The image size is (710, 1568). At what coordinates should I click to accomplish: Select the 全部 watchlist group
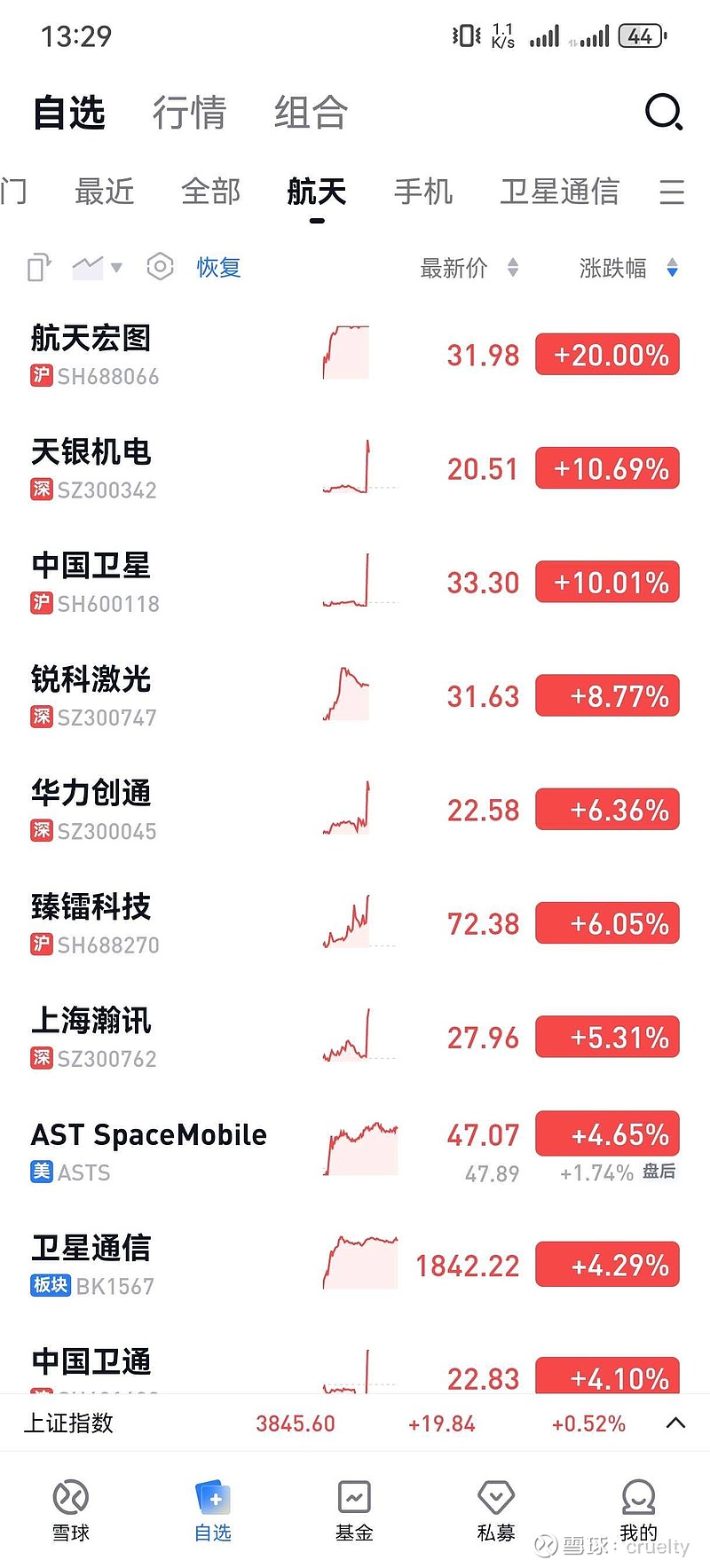[211, 191]
